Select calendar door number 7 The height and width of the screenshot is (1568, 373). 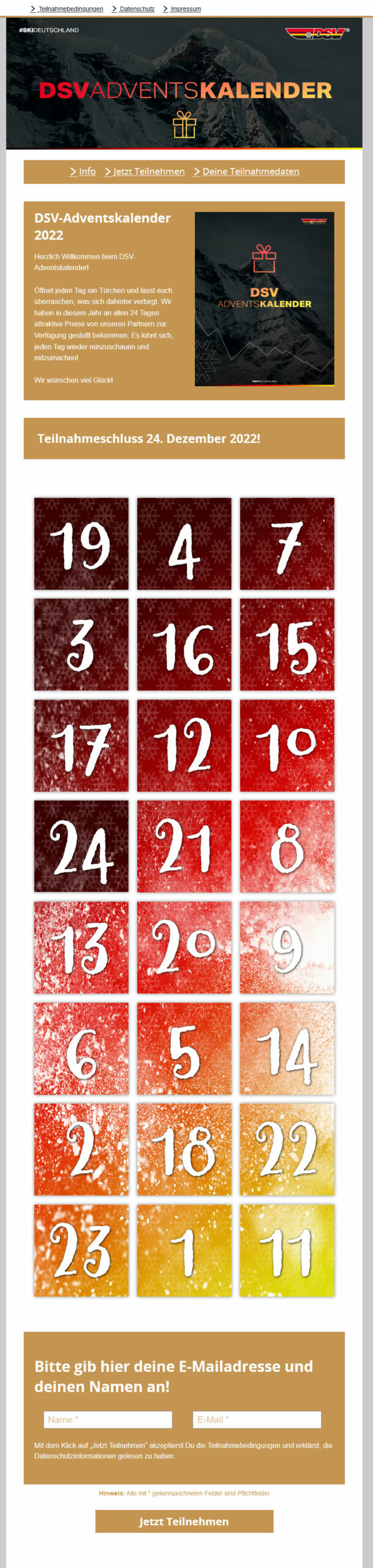pyautogui.click(x=287, y=543)
